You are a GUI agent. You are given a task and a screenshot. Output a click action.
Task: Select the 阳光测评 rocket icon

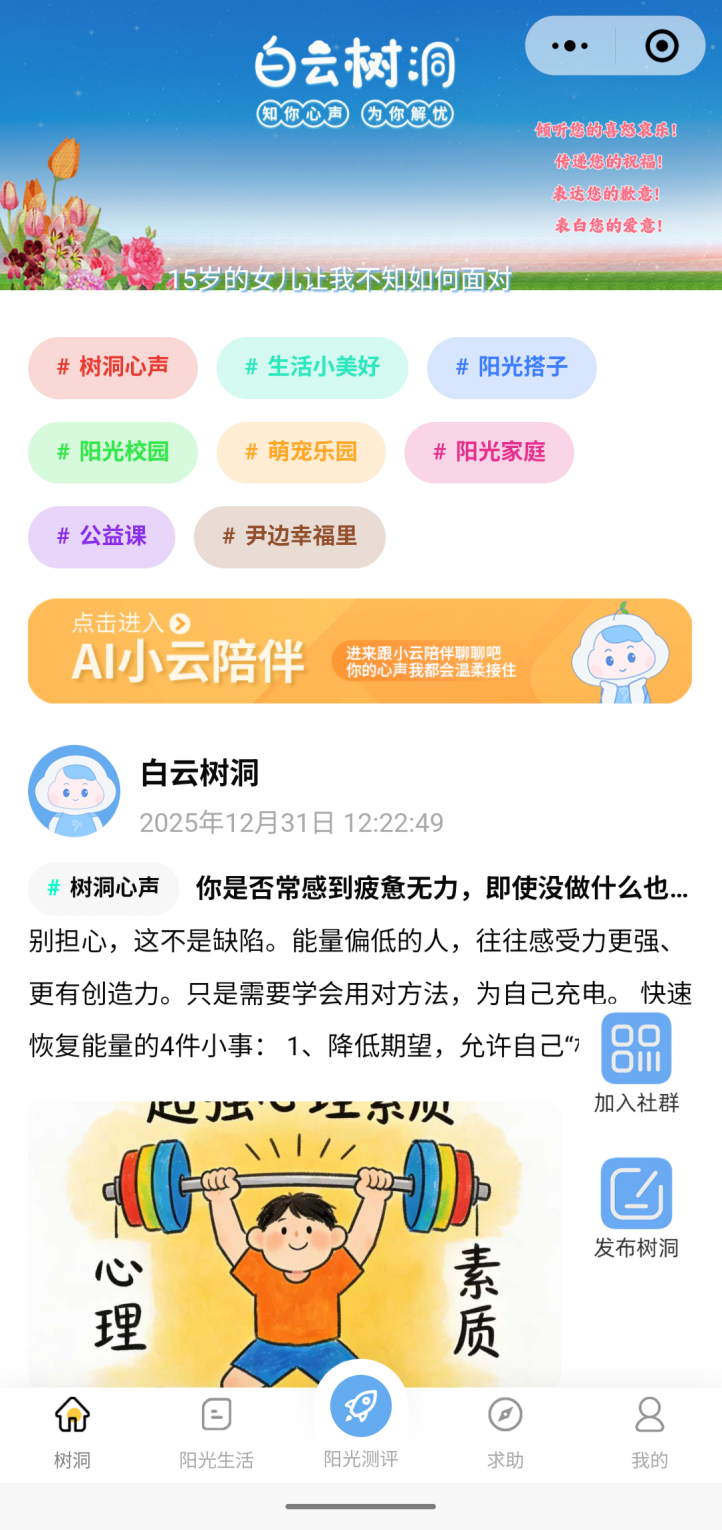(361, 1405)
